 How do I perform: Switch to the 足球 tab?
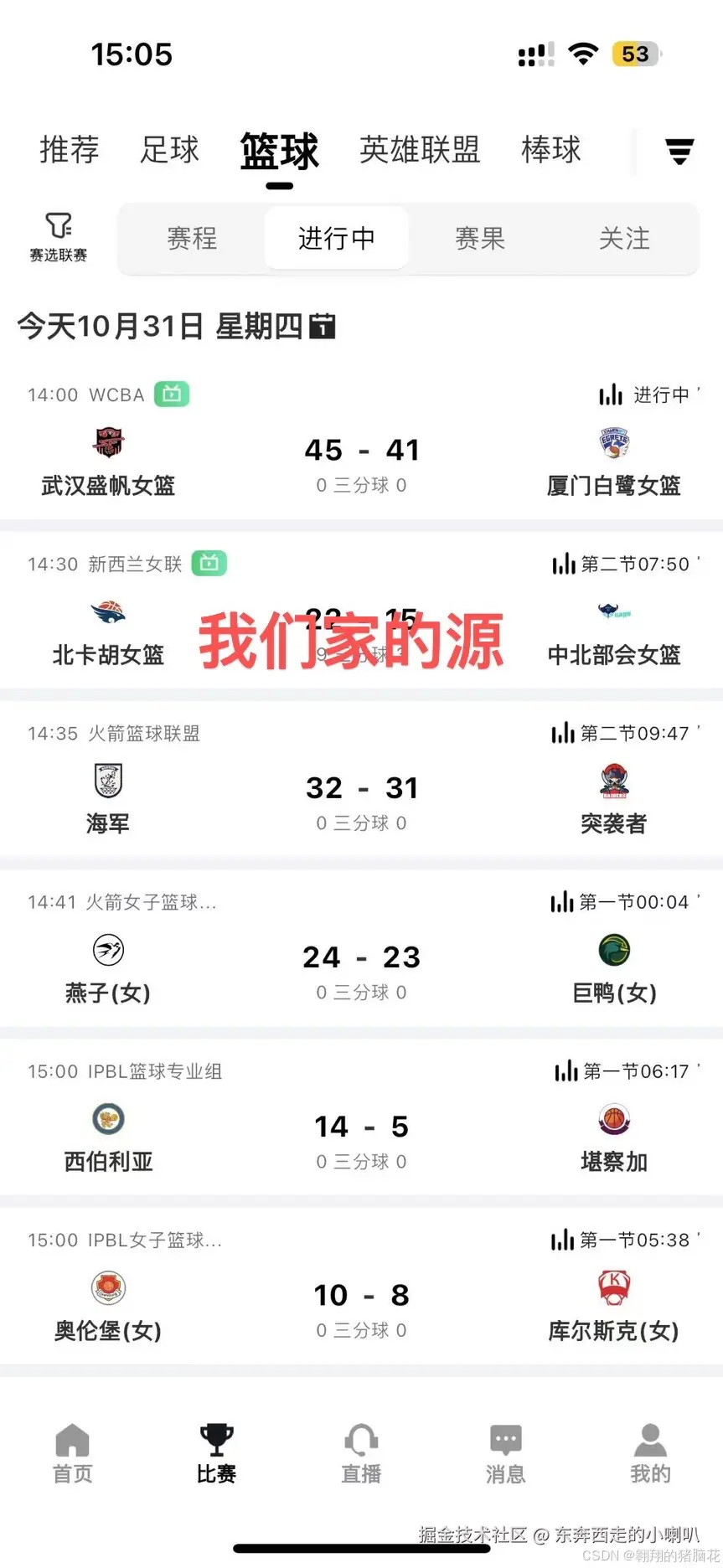(x=169, y=150)
